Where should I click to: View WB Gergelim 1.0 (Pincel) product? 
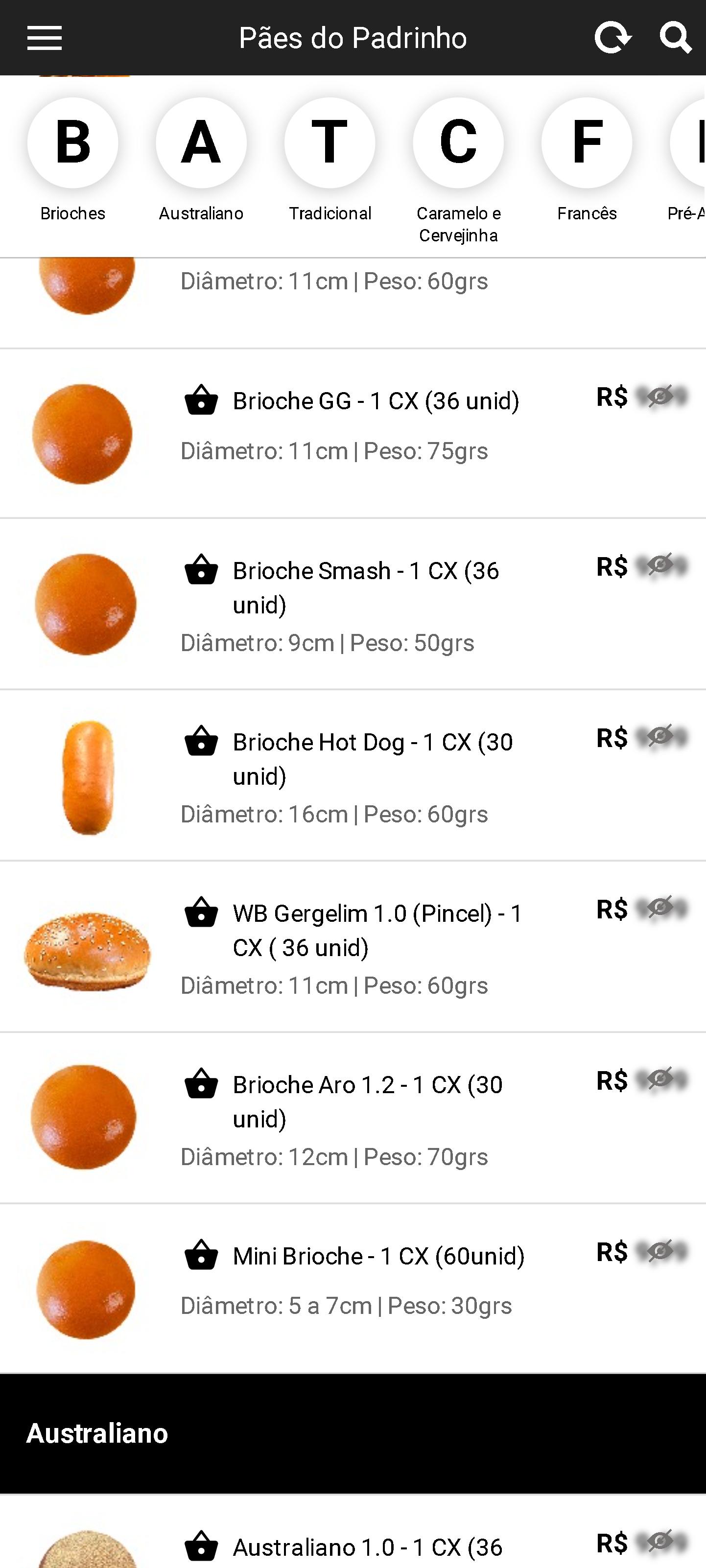(353, 946)
